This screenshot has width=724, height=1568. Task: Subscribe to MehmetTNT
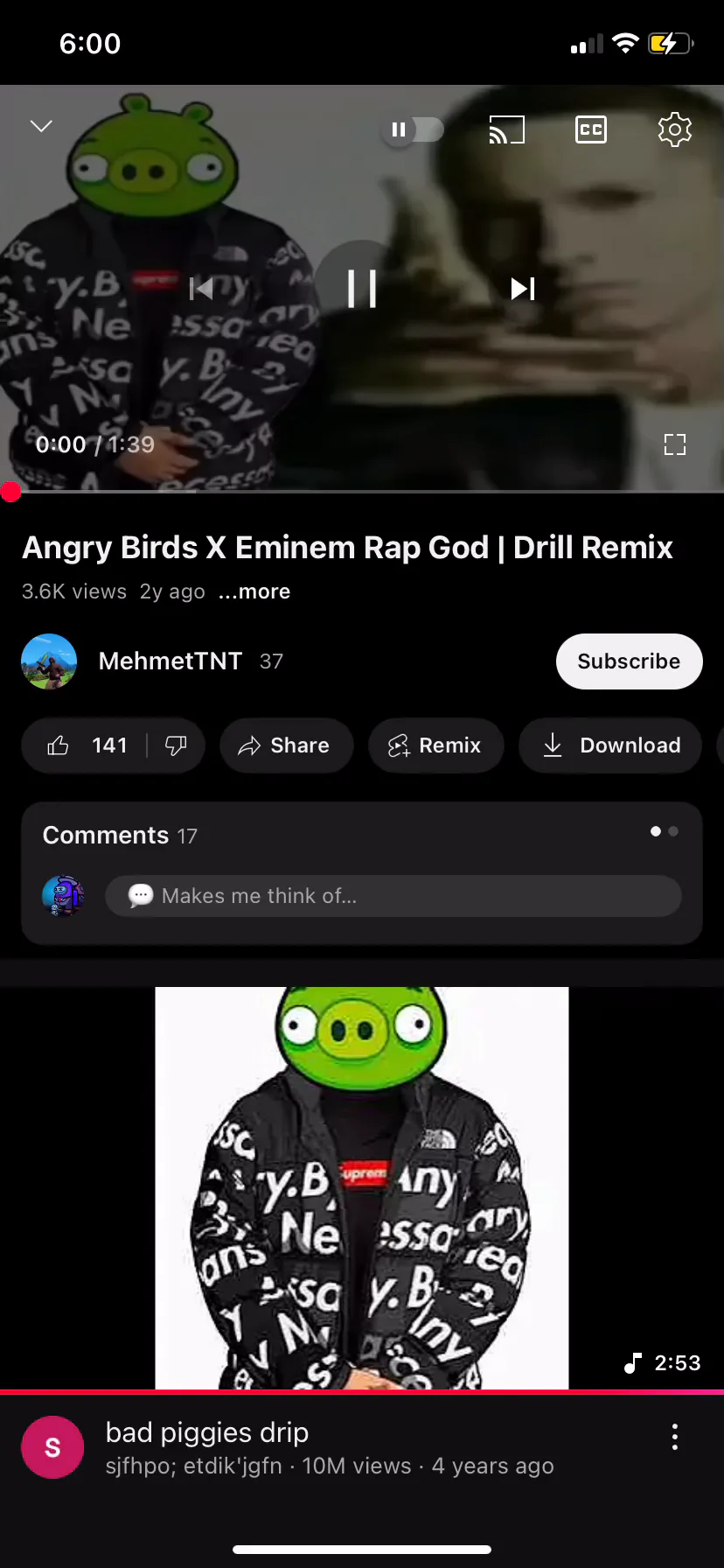click(x=629, y=661)
